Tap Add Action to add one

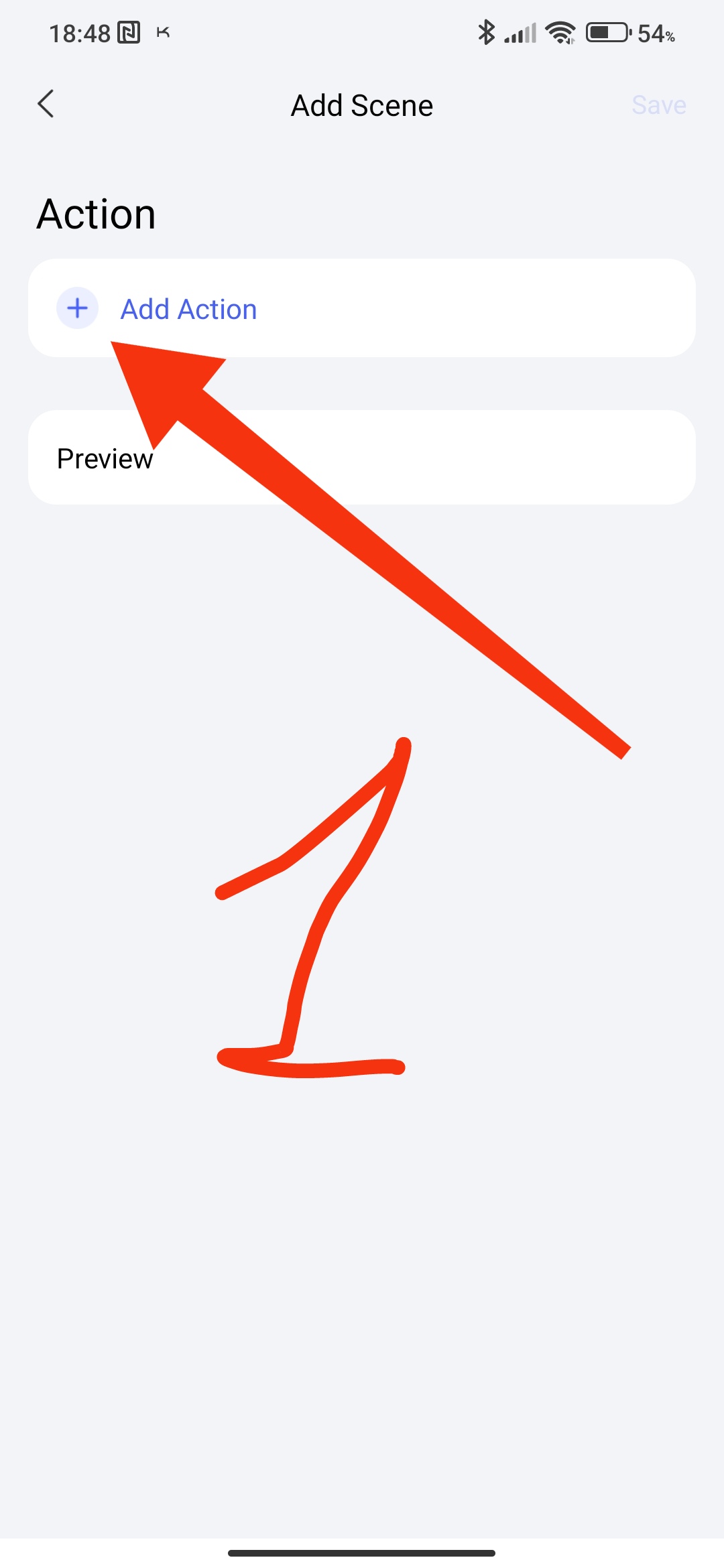pos(188,310)
